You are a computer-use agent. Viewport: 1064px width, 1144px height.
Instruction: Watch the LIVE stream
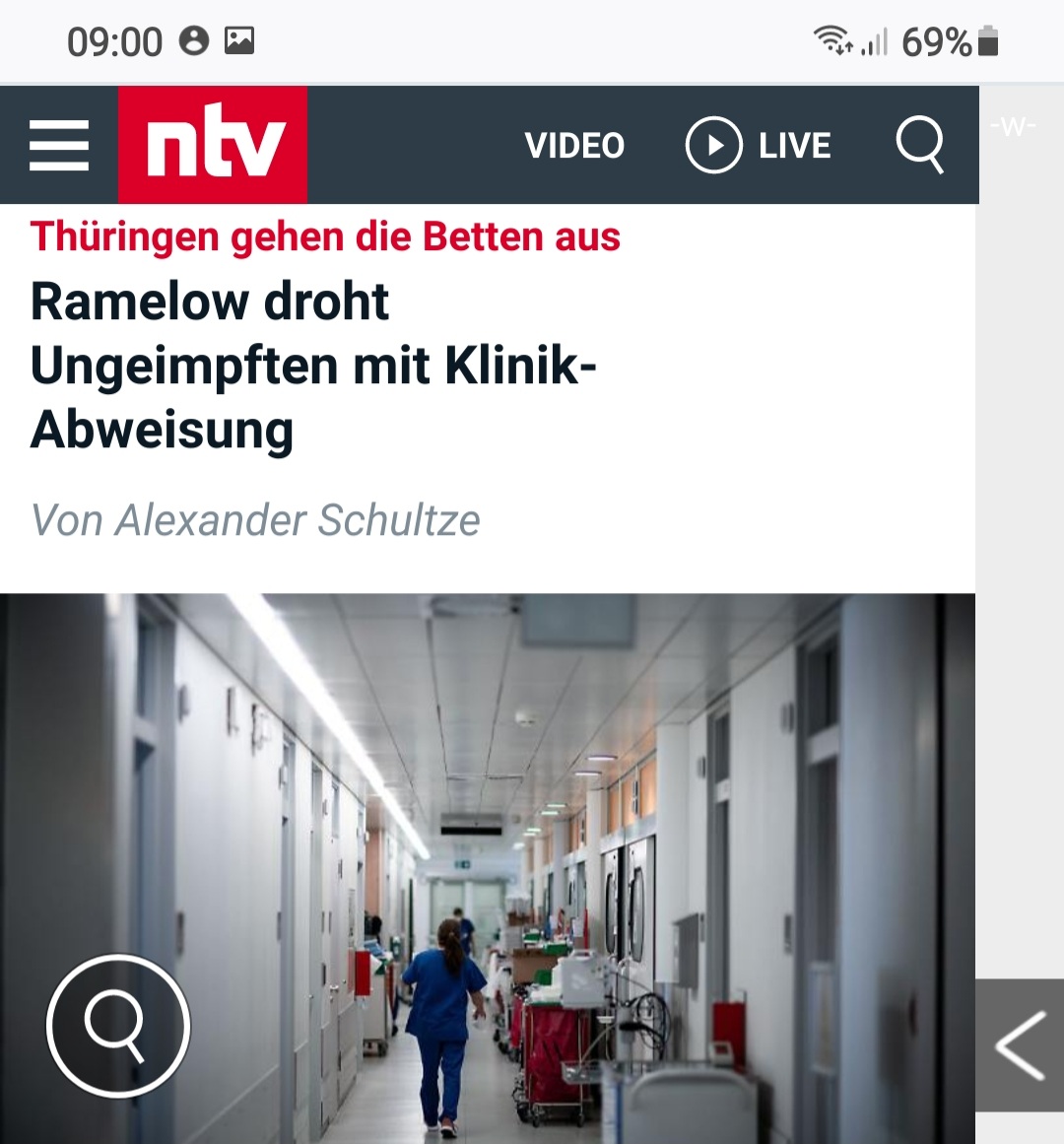tap(759, 146)
